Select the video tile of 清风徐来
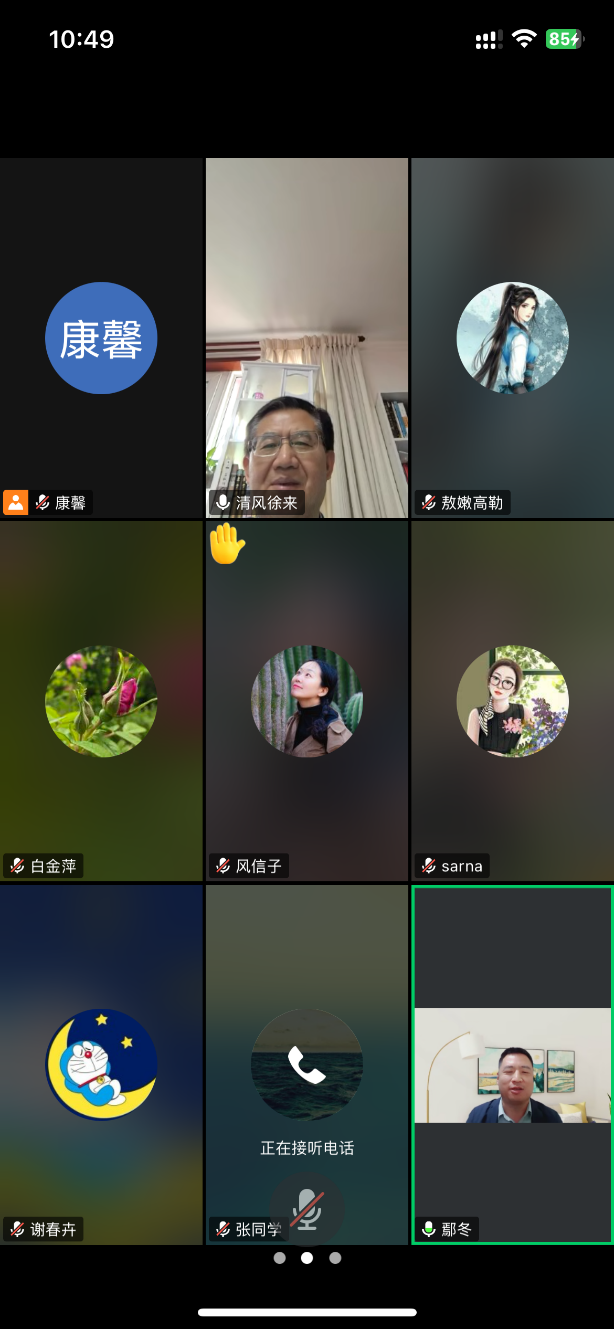This screenshot has height=1329, width=614. (x=306, y=338)
